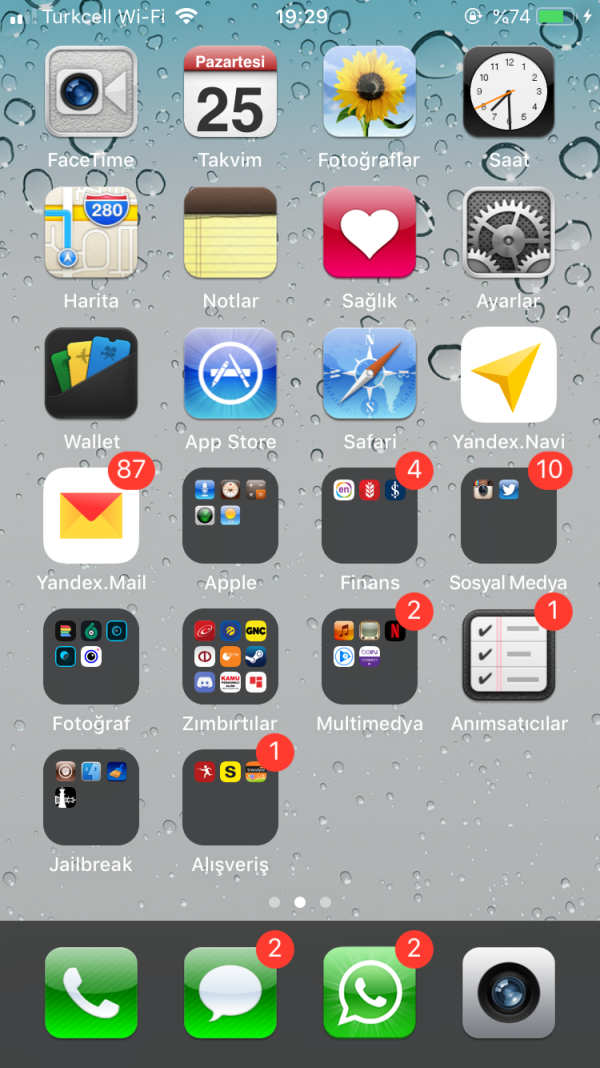Open the App Store
The height and width of the screenshot is (1068, 600).
[x=230, y=374]
